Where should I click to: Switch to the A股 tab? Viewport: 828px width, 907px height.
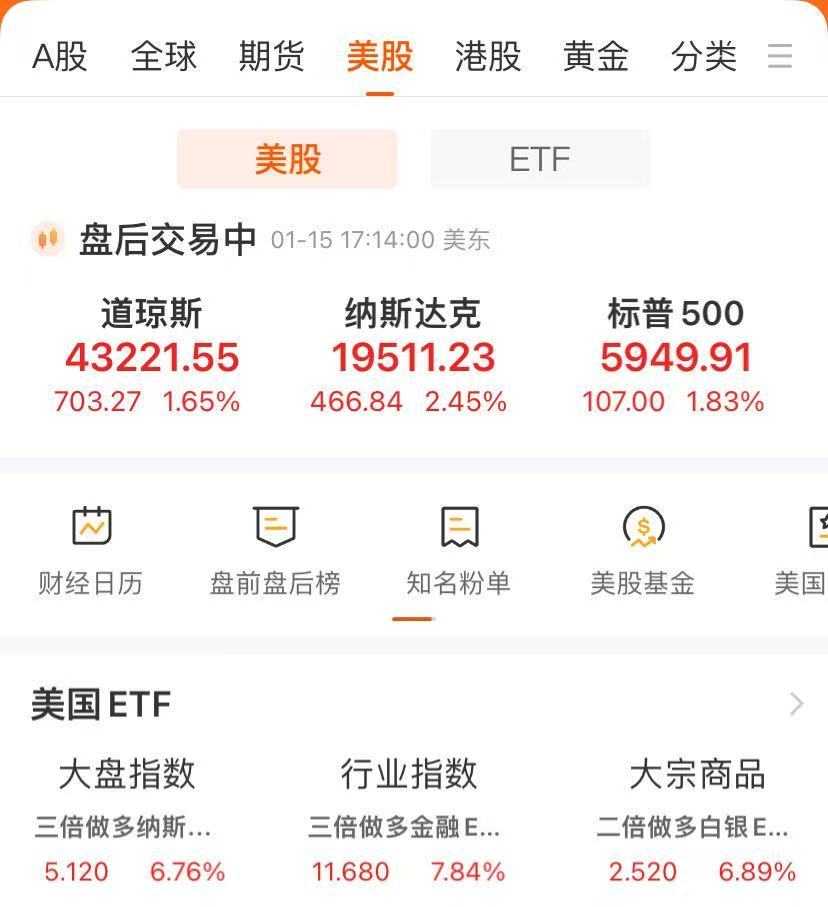[60, 56]
